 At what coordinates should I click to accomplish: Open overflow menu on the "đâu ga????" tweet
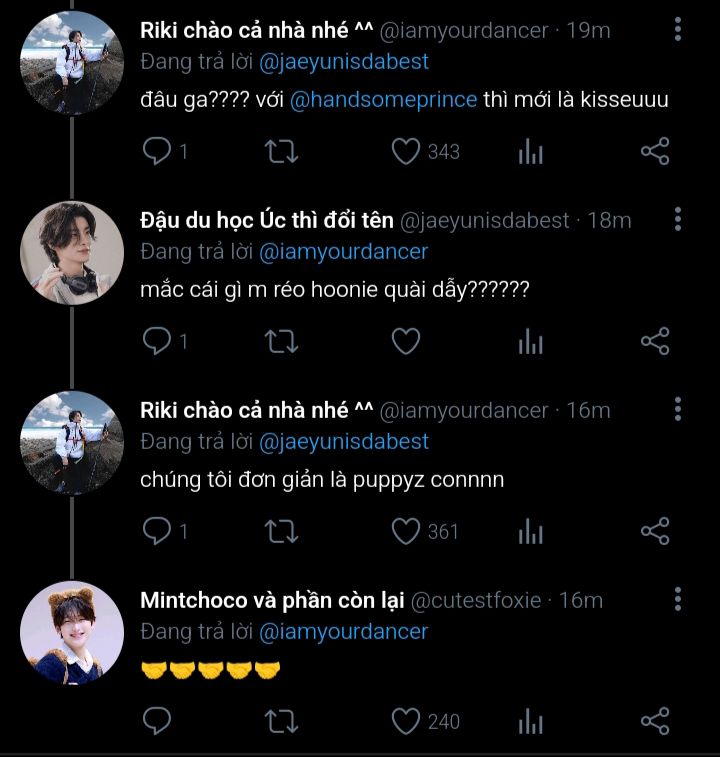678,29
